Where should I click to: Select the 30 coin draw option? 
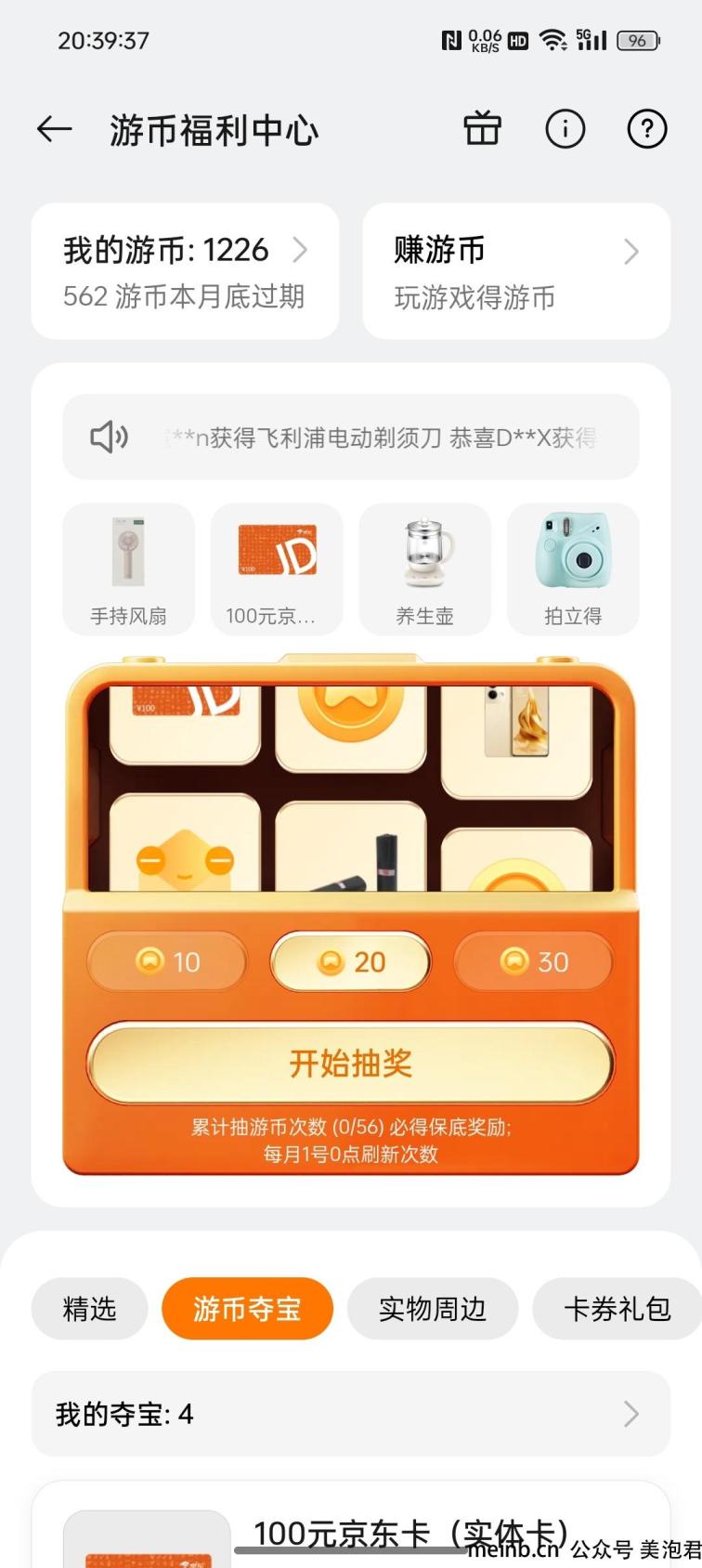coord(534,961)
